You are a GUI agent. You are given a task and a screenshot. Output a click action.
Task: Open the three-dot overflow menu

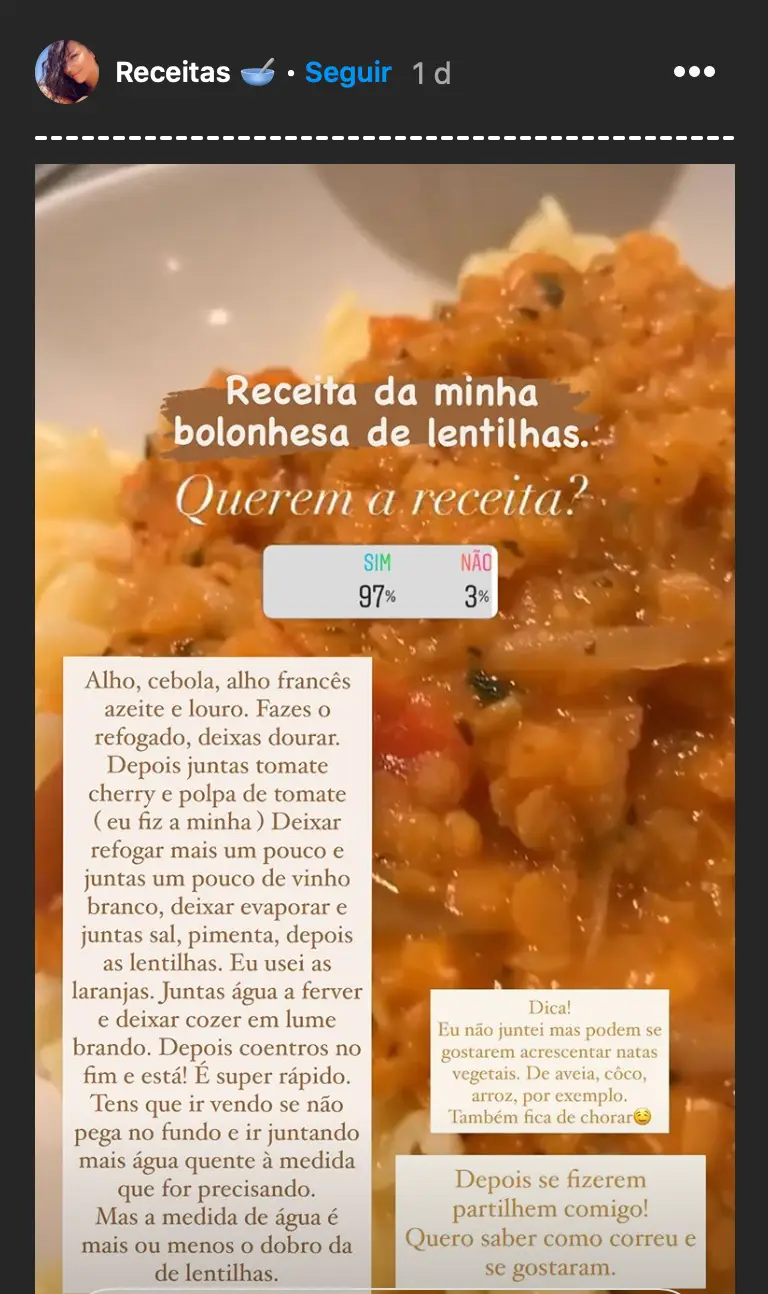click(694, 72)
